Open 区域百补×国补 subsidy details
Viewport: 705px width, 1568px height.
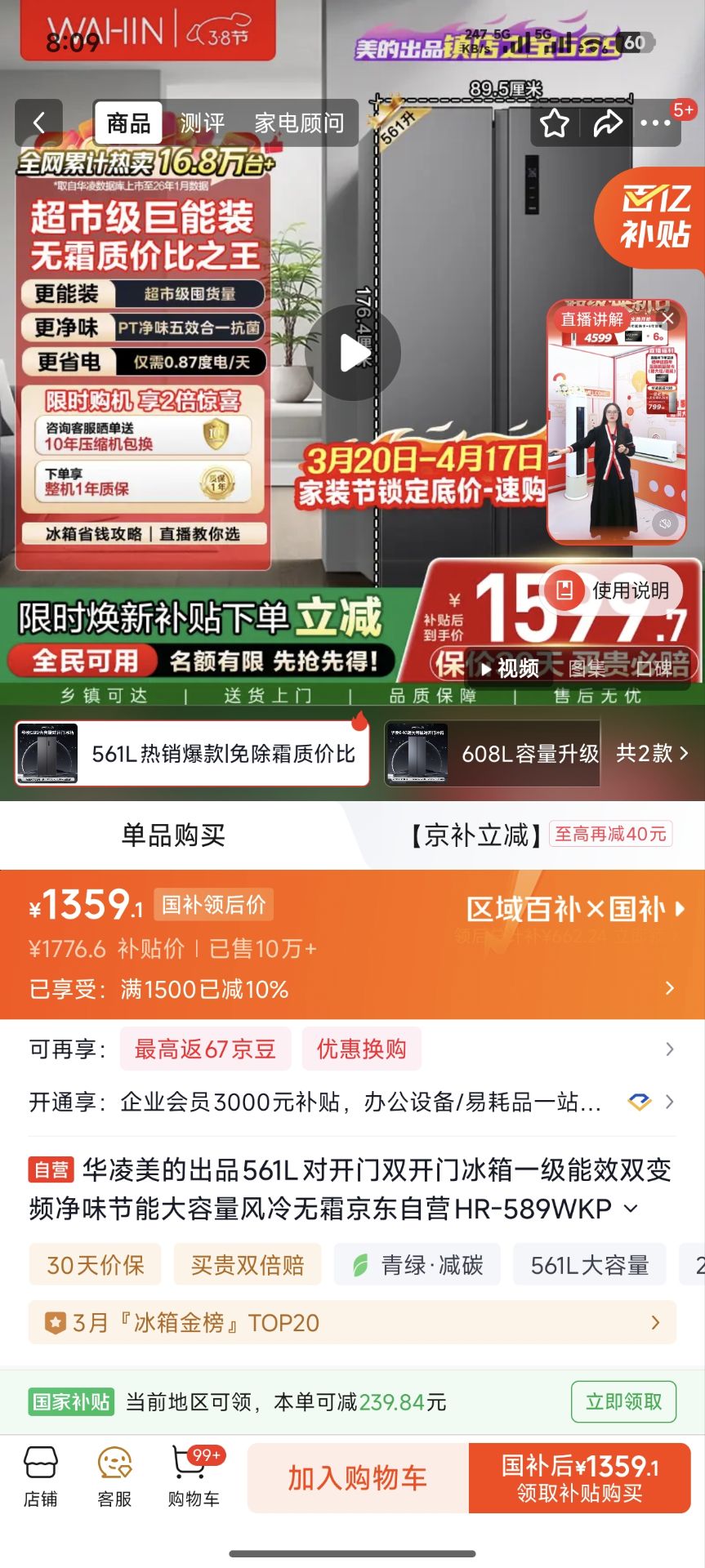(574, 909)
